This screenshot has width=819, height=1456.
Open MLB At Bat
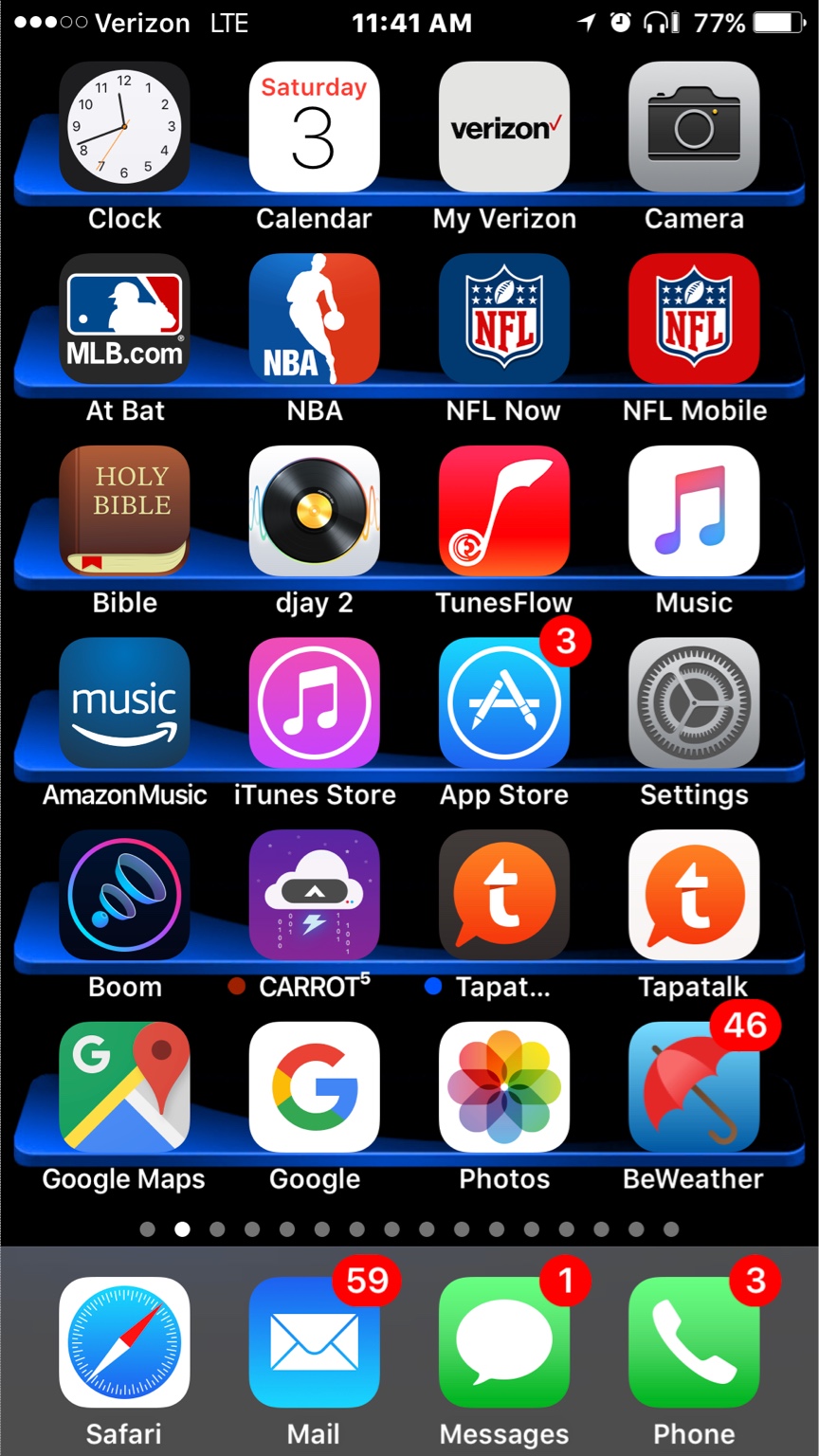coord(124,318)
